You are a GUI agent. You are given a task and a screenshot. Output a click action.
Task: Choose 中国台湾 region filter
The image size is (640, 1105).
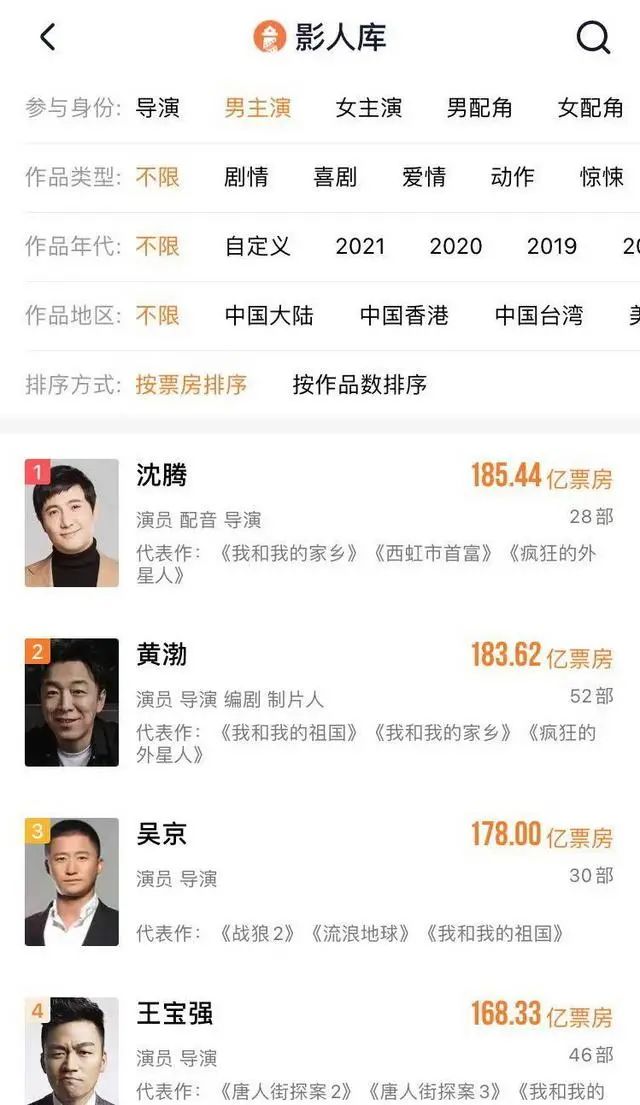pyautogui.click(x=539, y=316)
